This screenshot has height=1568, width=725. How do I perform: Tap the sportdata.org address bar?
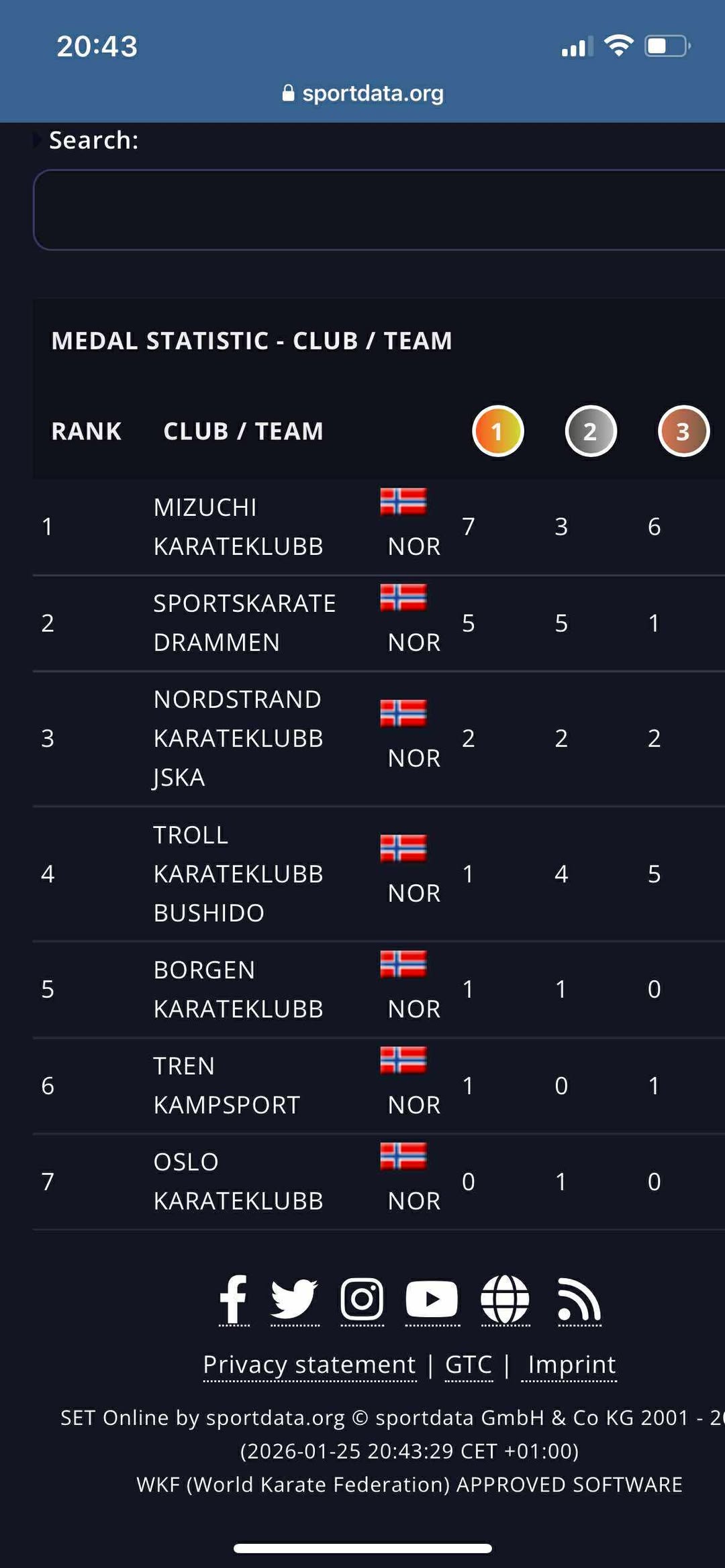363,93
